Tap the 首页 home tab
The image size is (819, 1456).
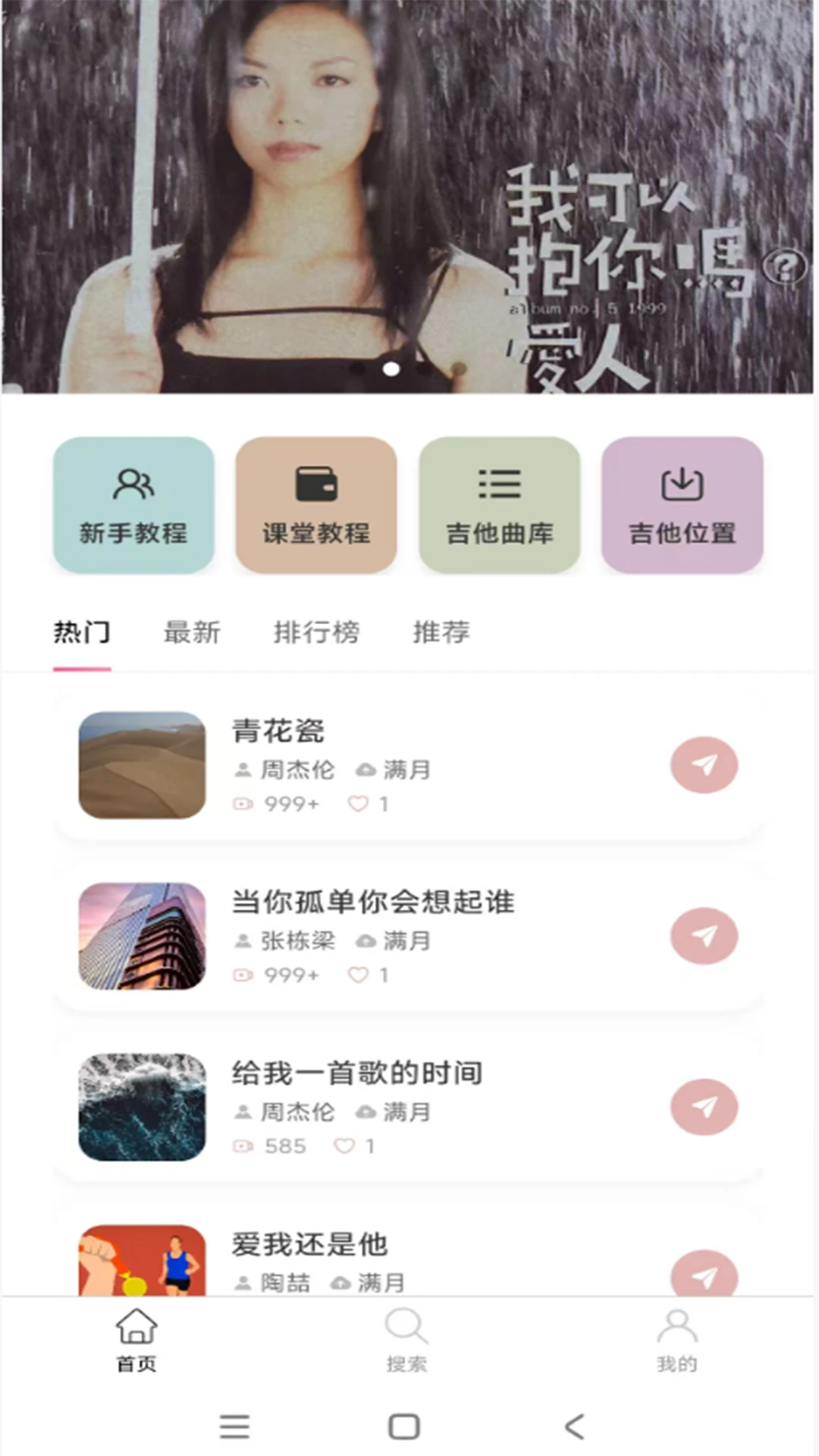coord(136,1341)
